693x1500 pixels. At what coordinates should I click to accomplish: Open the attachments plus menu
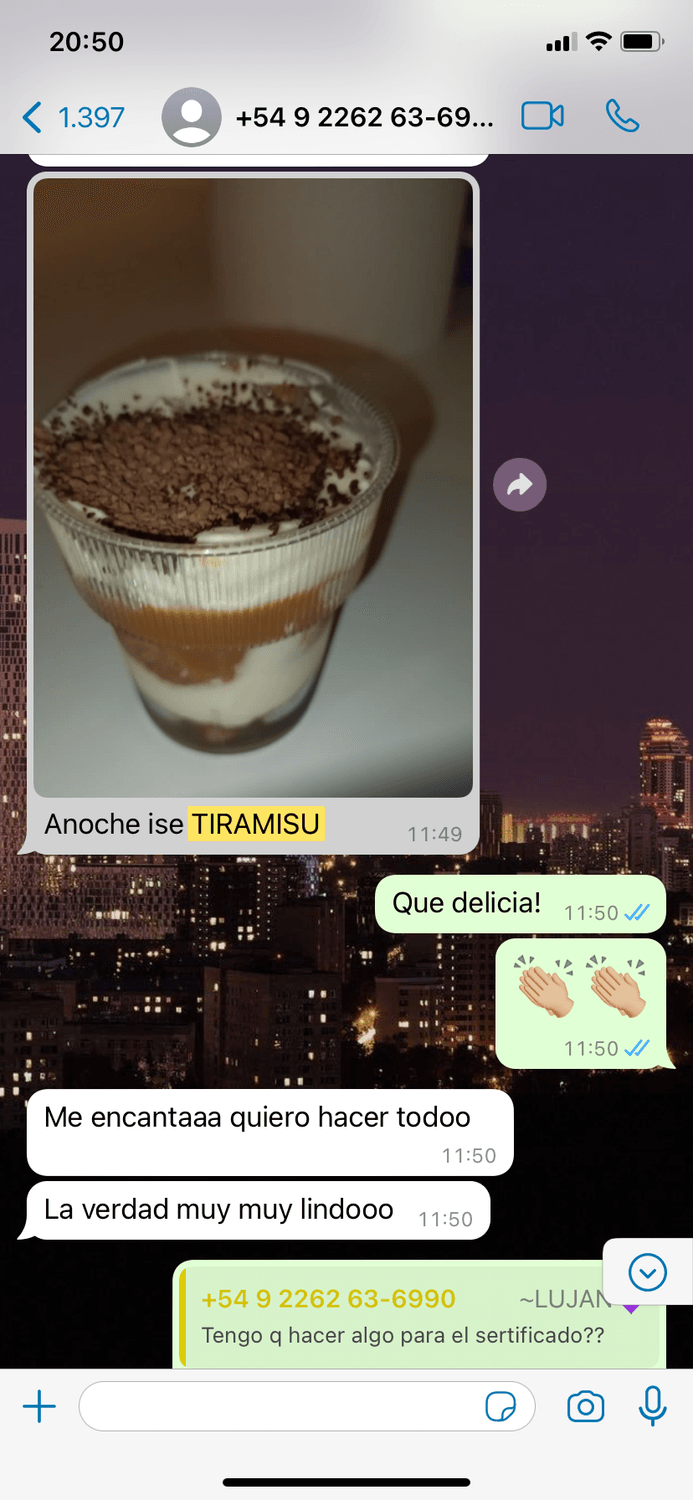pyautogui.click(x=39, y=1407)
